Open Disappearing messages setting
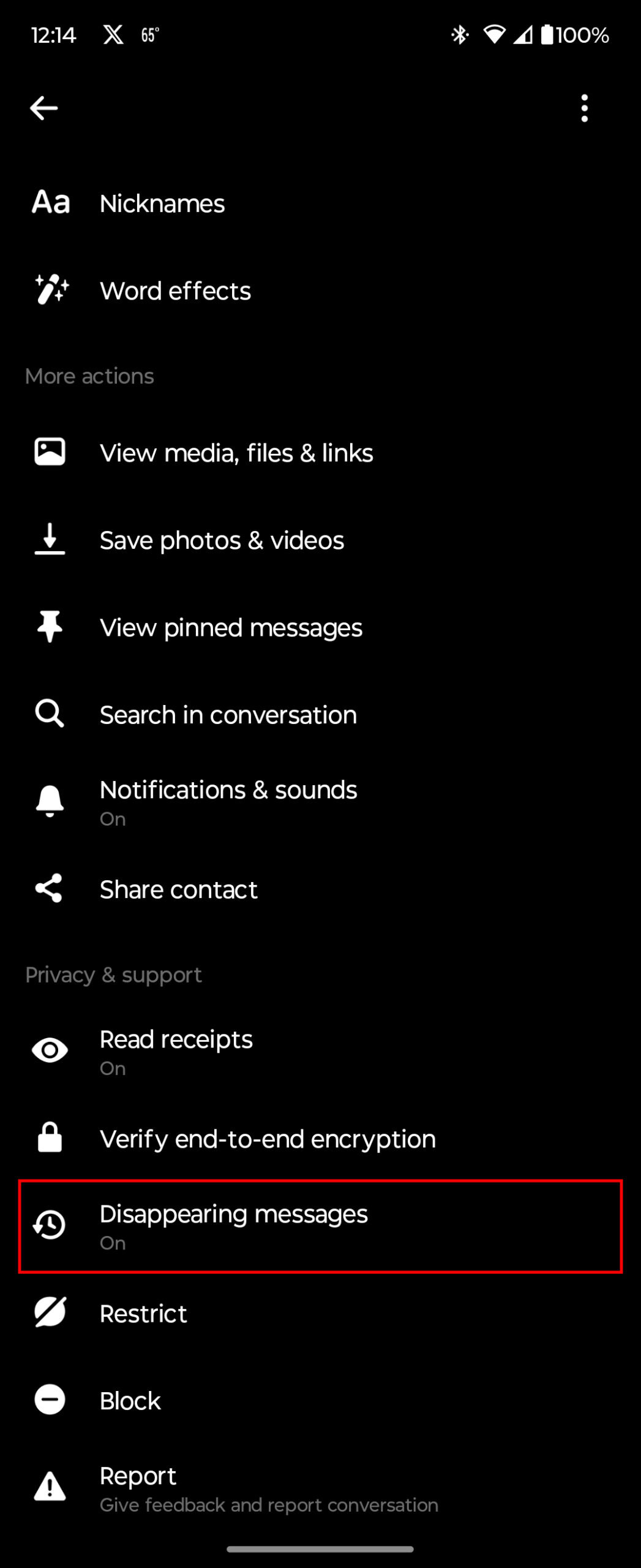 point(233,1226)
